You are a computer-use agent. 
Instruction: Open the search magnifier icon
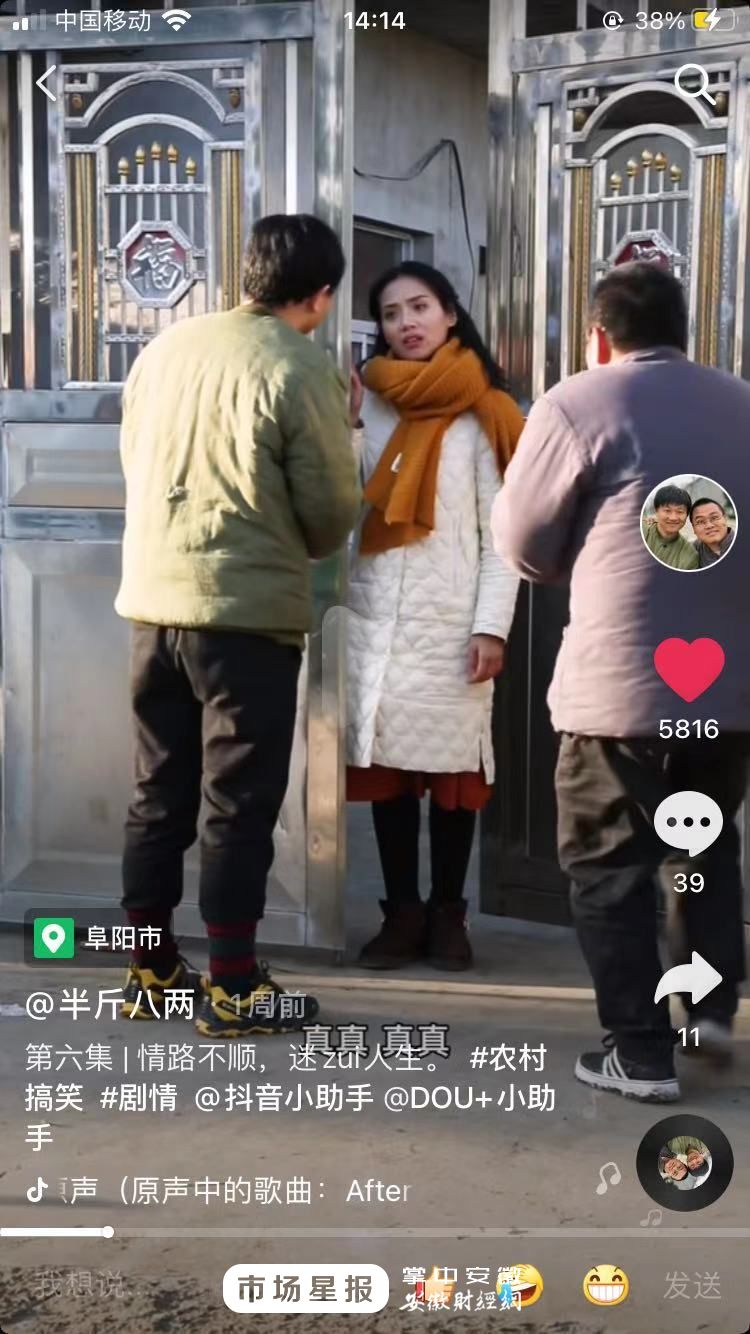694,84
